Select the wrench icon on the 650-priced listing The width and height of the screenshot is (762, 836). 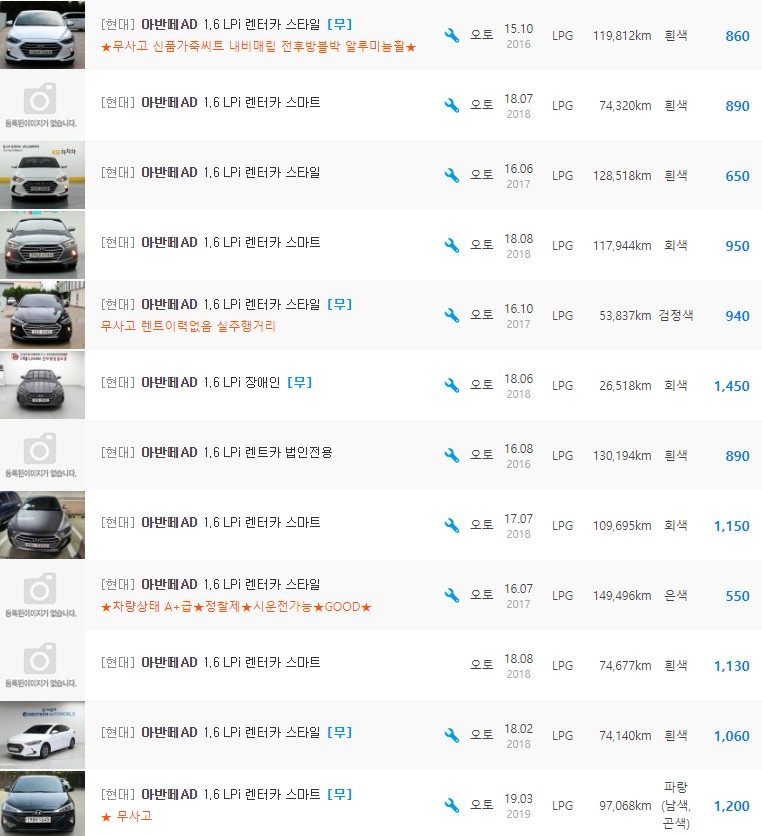(451, 175)
